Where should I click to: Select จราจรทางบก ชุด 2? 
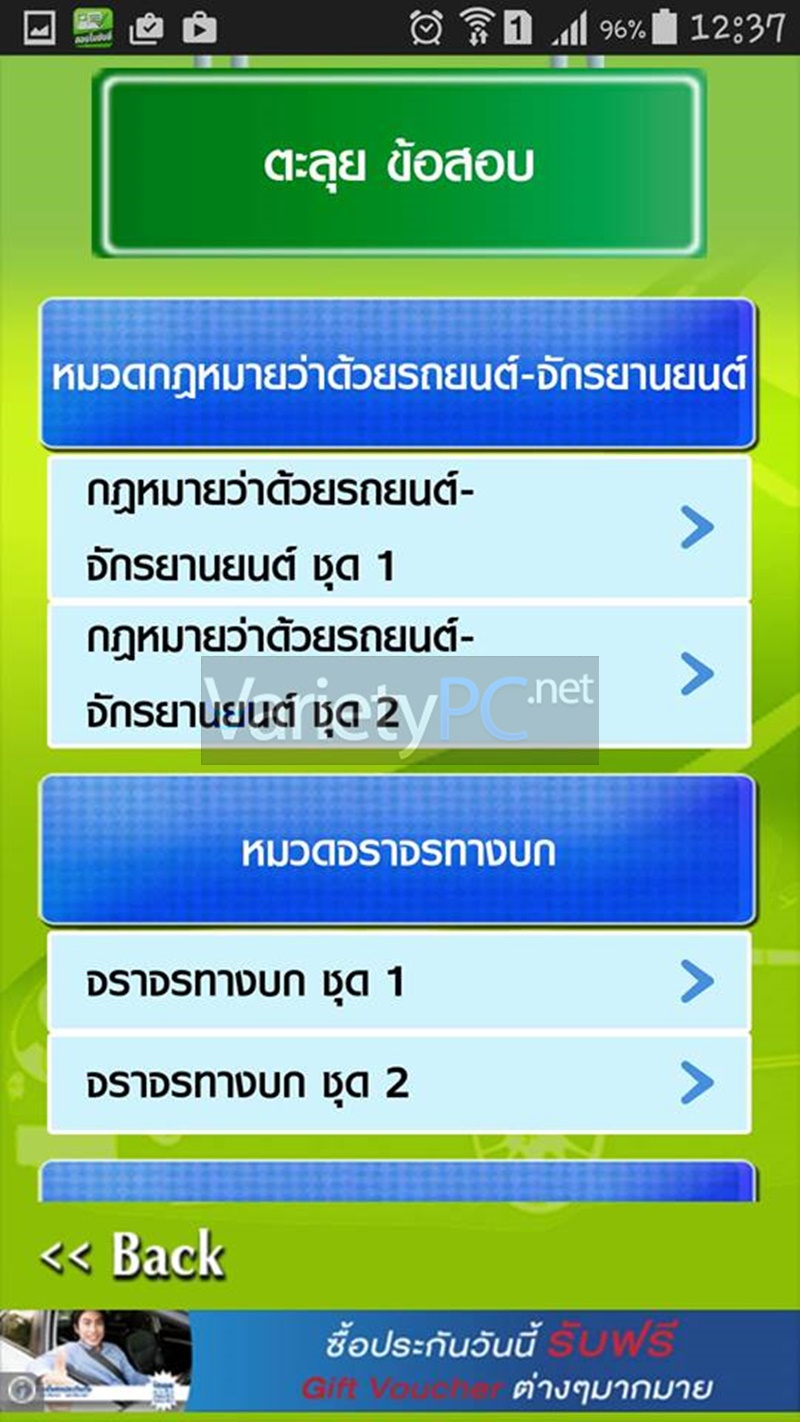(x=398, y=1083)
